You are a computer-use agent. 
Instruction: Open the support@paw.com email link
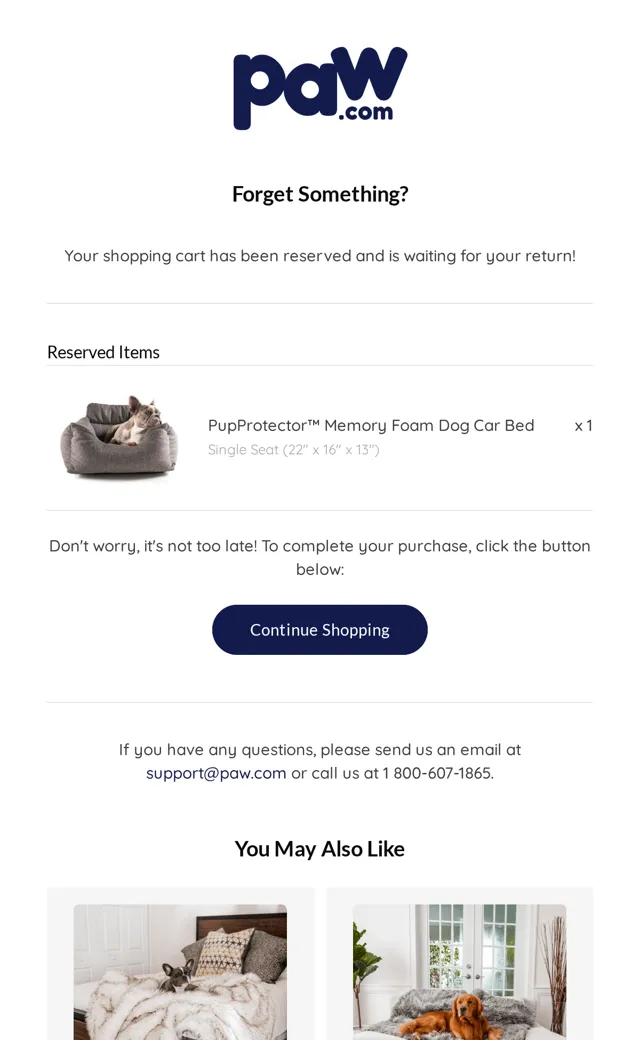click(x=216, y=773)
